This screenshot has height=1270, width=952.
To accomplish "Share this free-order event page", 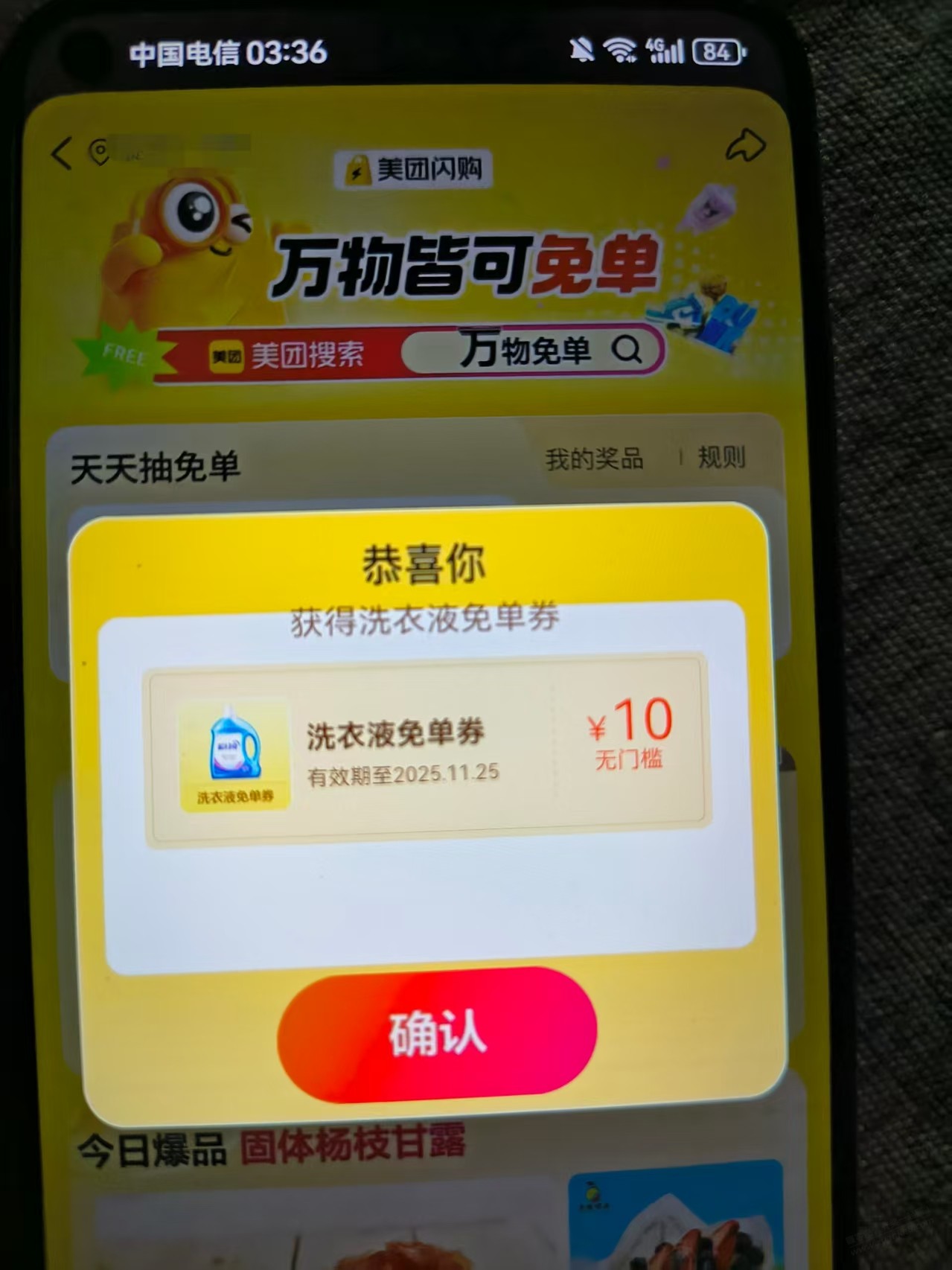I will coord(745,146).
